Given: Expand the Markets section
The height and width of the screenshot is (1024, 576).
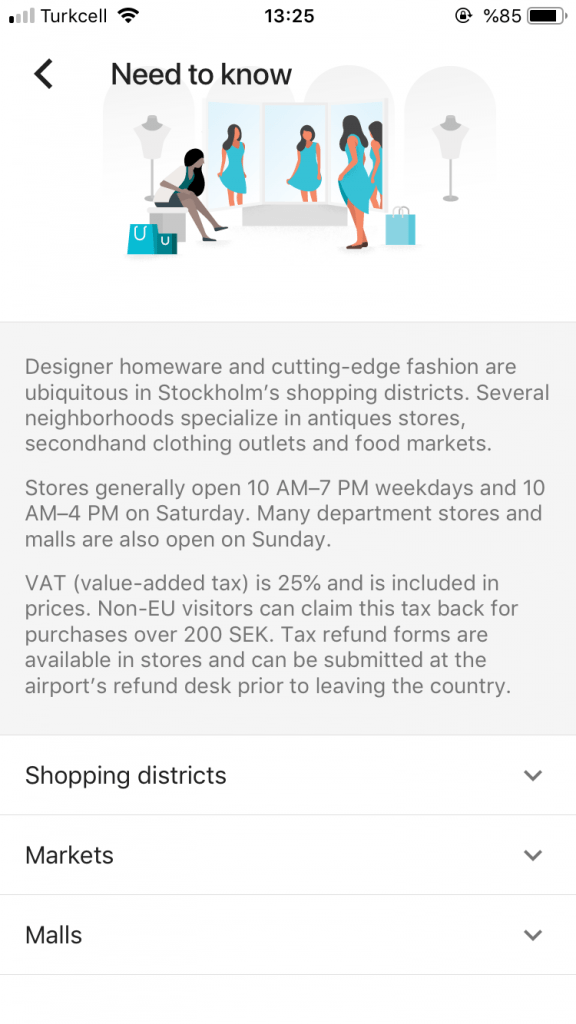Looking at the screenshot, I should coord(288,855).
